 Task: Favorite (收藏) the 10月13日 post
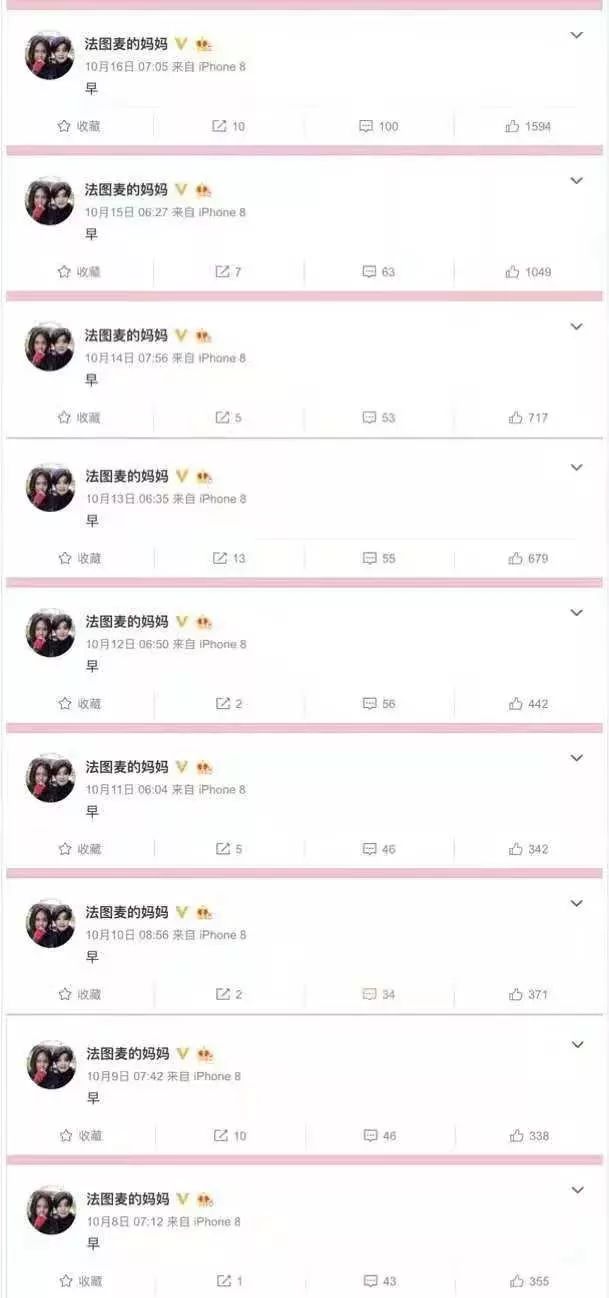[79, 559]
